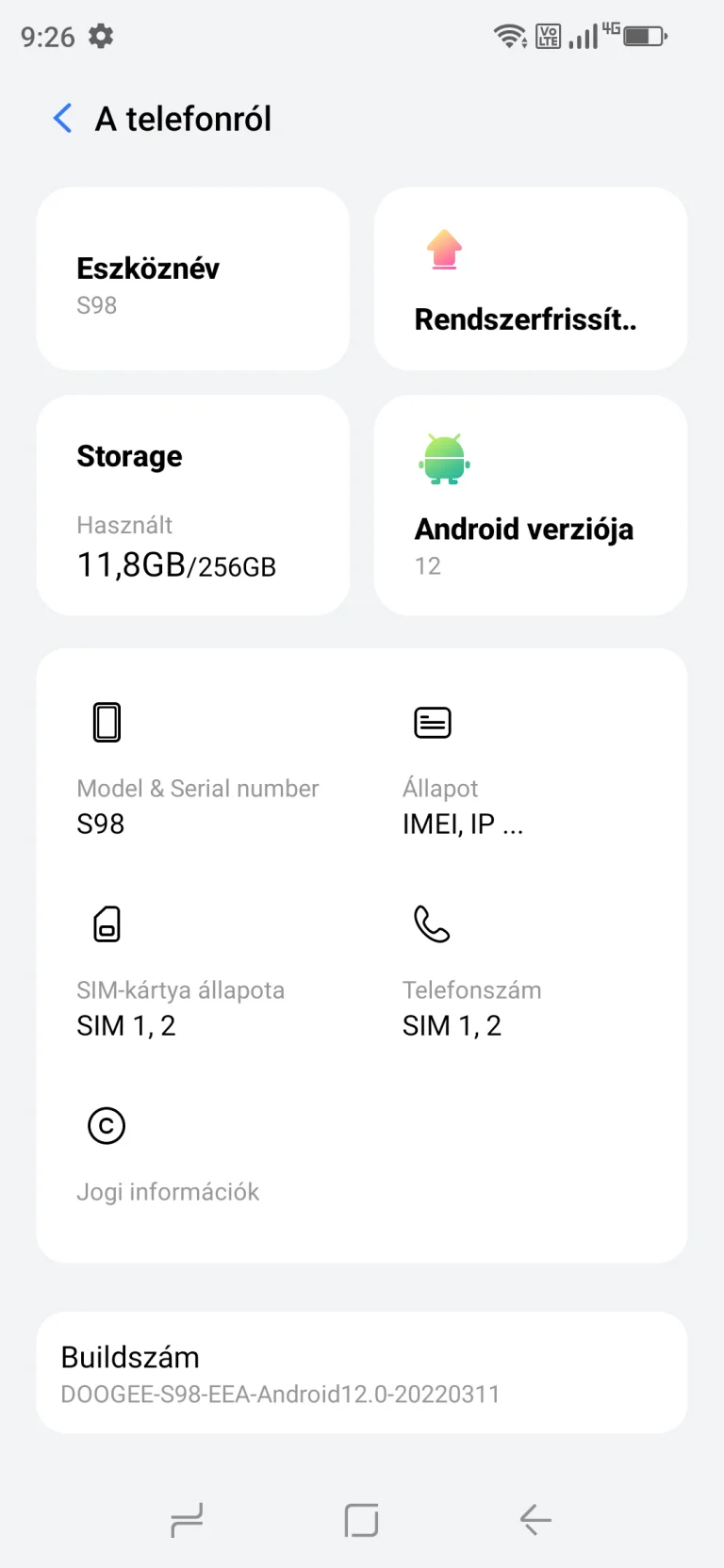
Task: Click the telephone handset icon for Telefonszám
Action: [432, 923]
